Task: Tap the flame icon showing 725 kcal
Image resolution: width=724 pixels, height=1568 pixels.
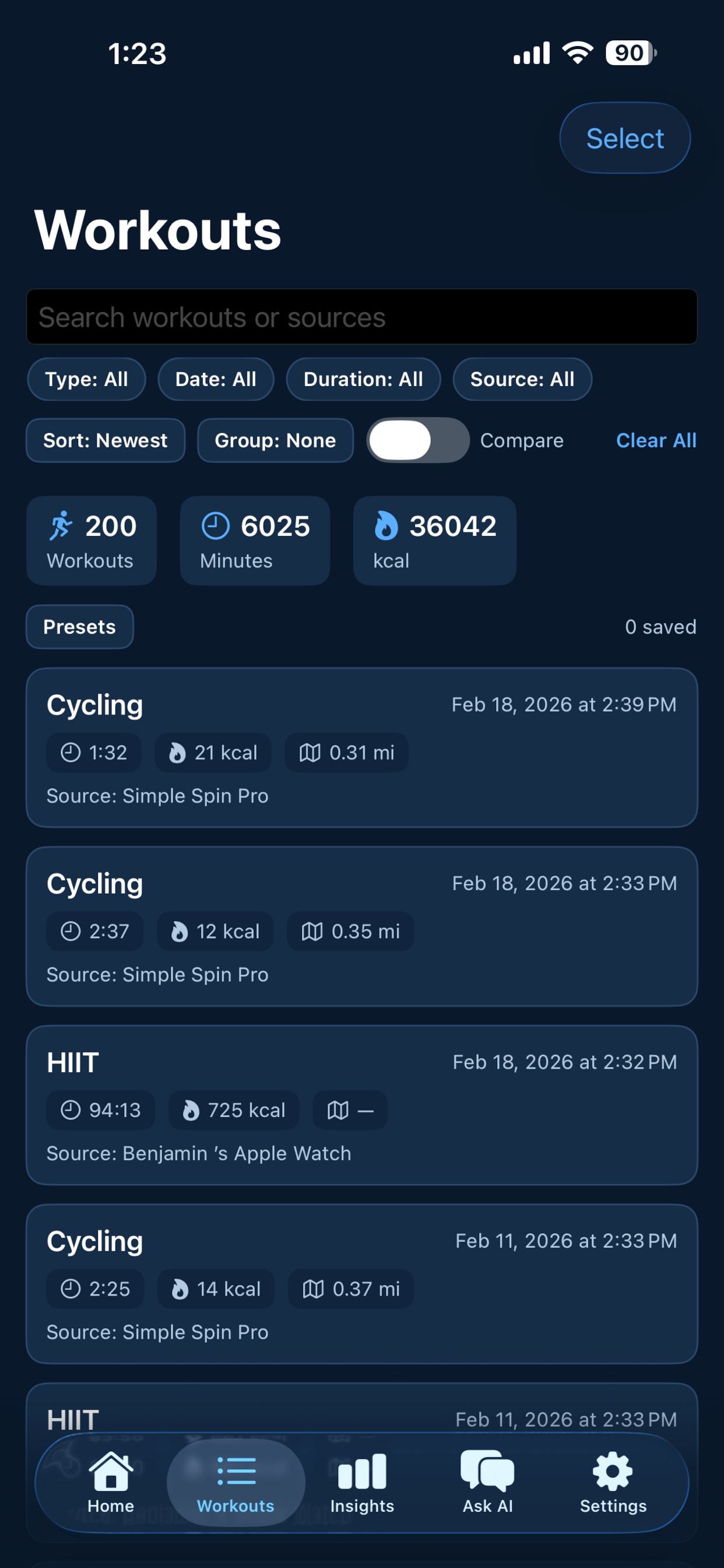Action: [191, 1109]
